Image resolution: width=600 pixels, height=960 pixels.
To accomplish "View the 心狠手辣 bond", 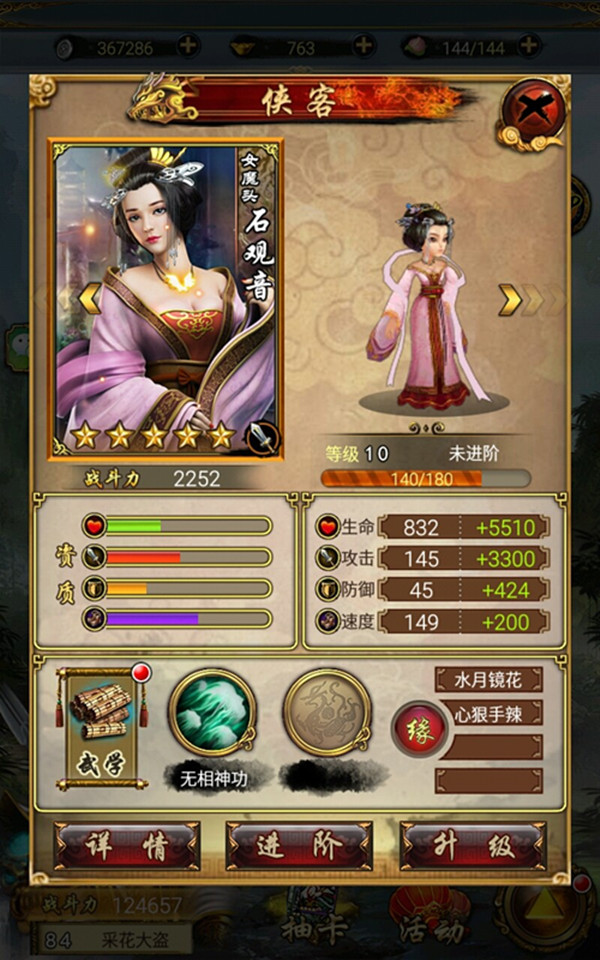I will click(488, 714).
